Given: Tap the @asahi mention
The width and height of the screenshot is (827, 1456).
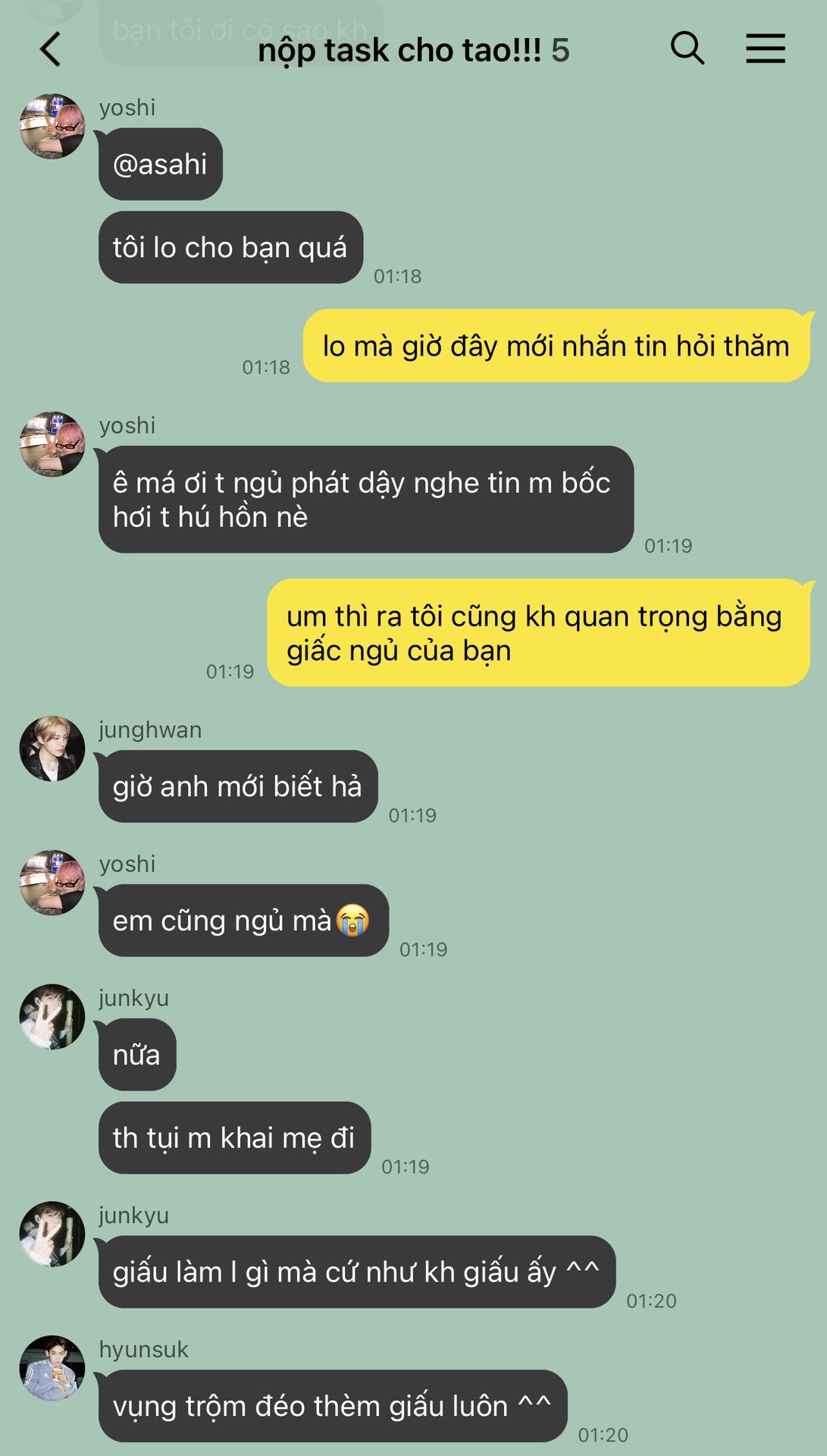Looking at the screenshot, I should [x=160, y=165].
